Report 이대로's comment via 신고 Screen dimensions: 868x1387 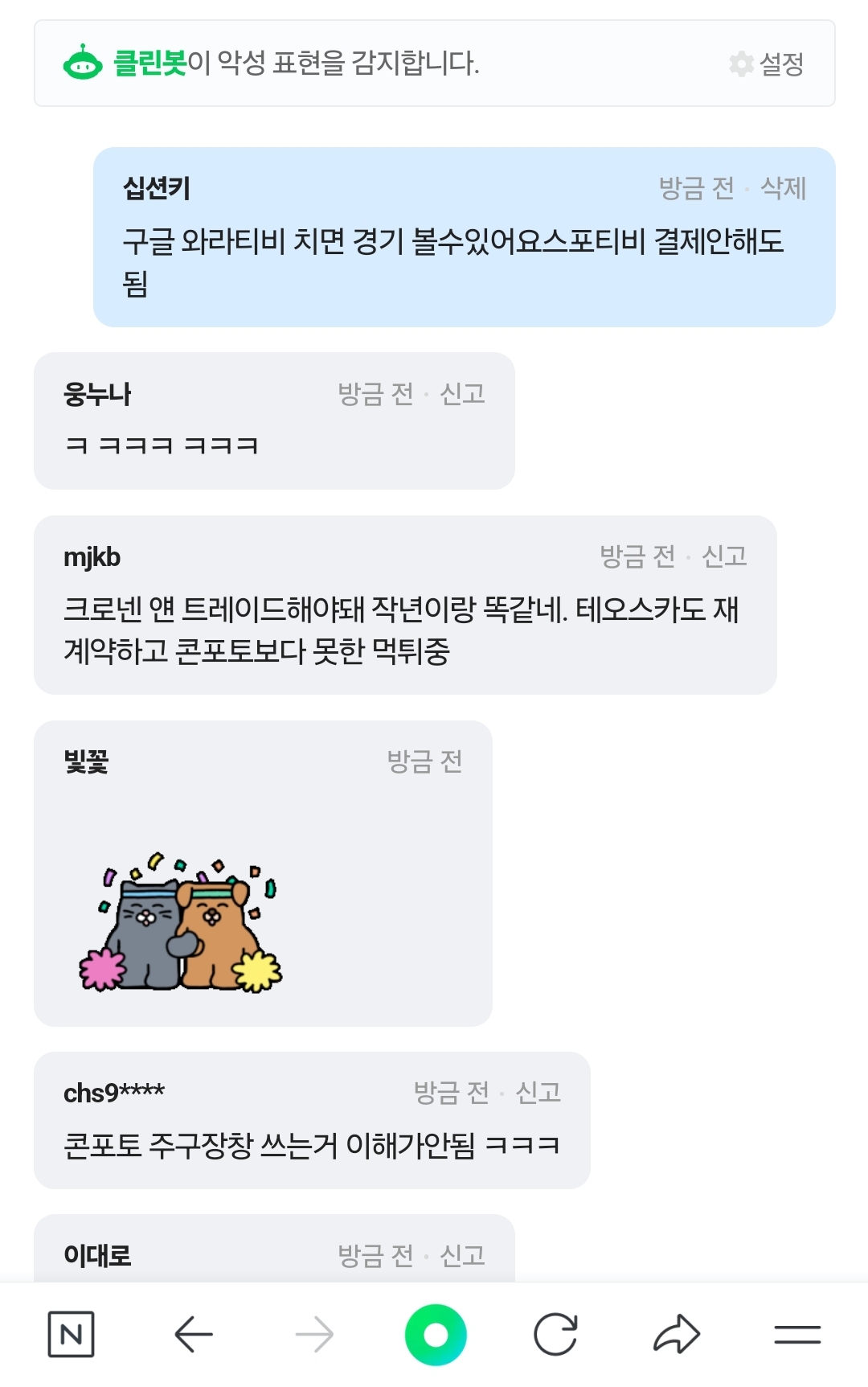tap(462, 1255)
